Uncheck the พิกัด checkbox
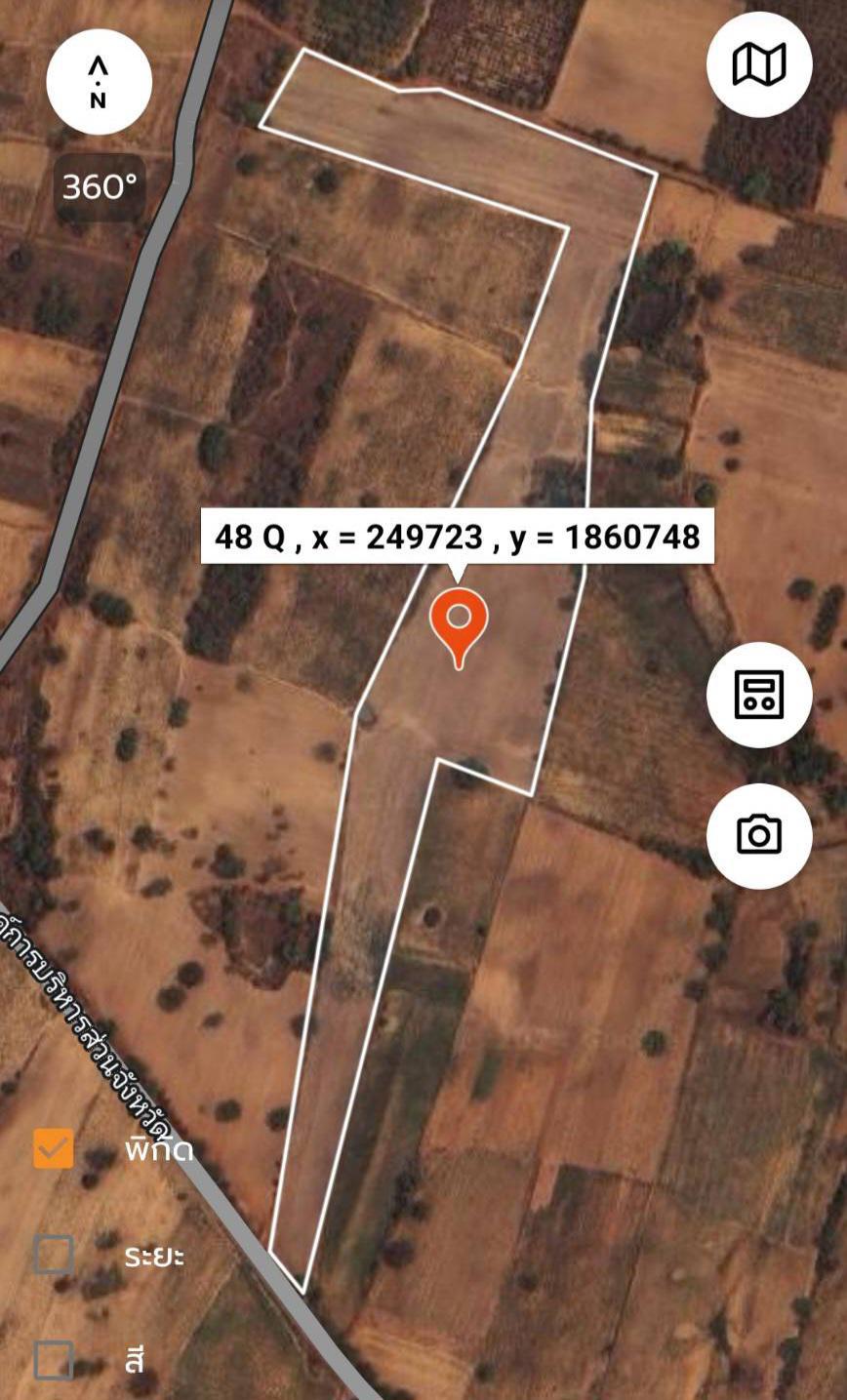The height and width of the screenshot is (1400, 847). (54, 1148)
